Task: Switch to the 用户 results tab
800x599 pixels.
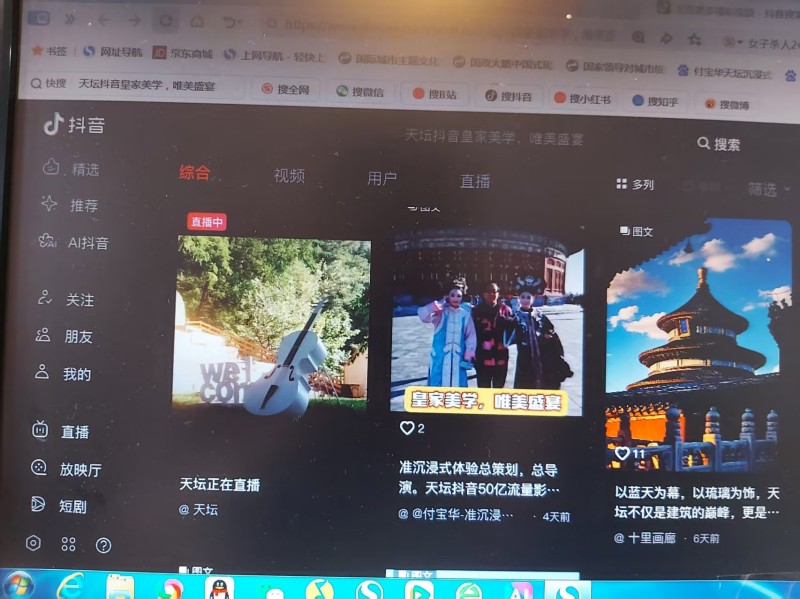Action: (382, 179)
